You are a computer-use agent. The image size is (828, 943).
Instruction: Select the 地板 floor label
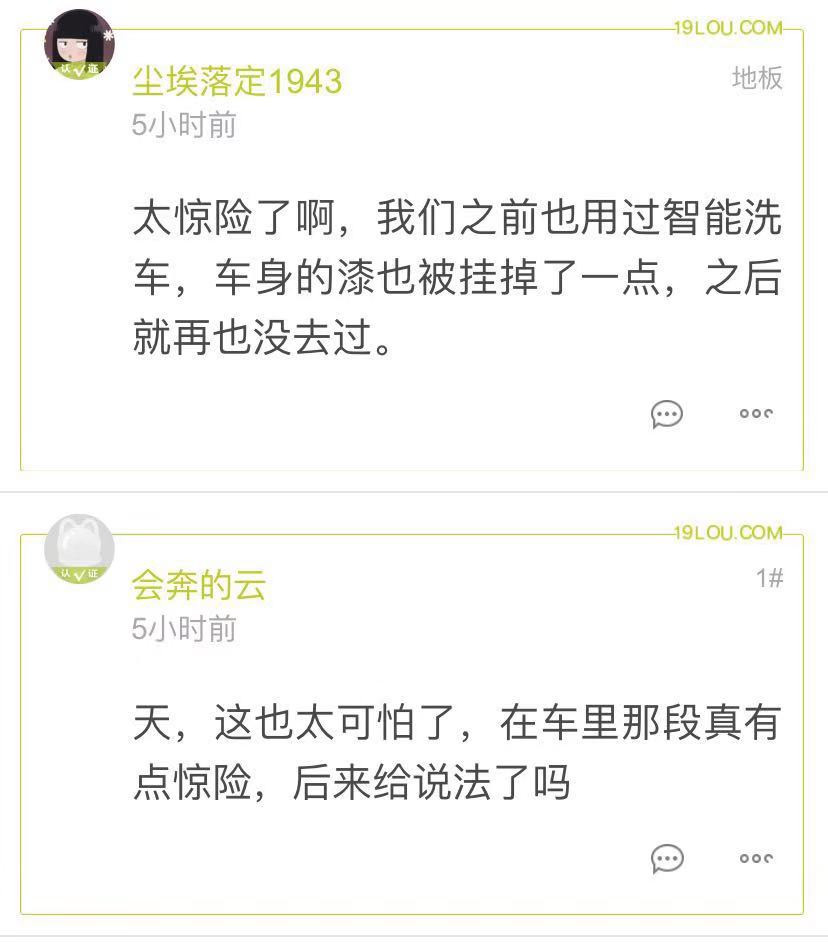[758, 78]
